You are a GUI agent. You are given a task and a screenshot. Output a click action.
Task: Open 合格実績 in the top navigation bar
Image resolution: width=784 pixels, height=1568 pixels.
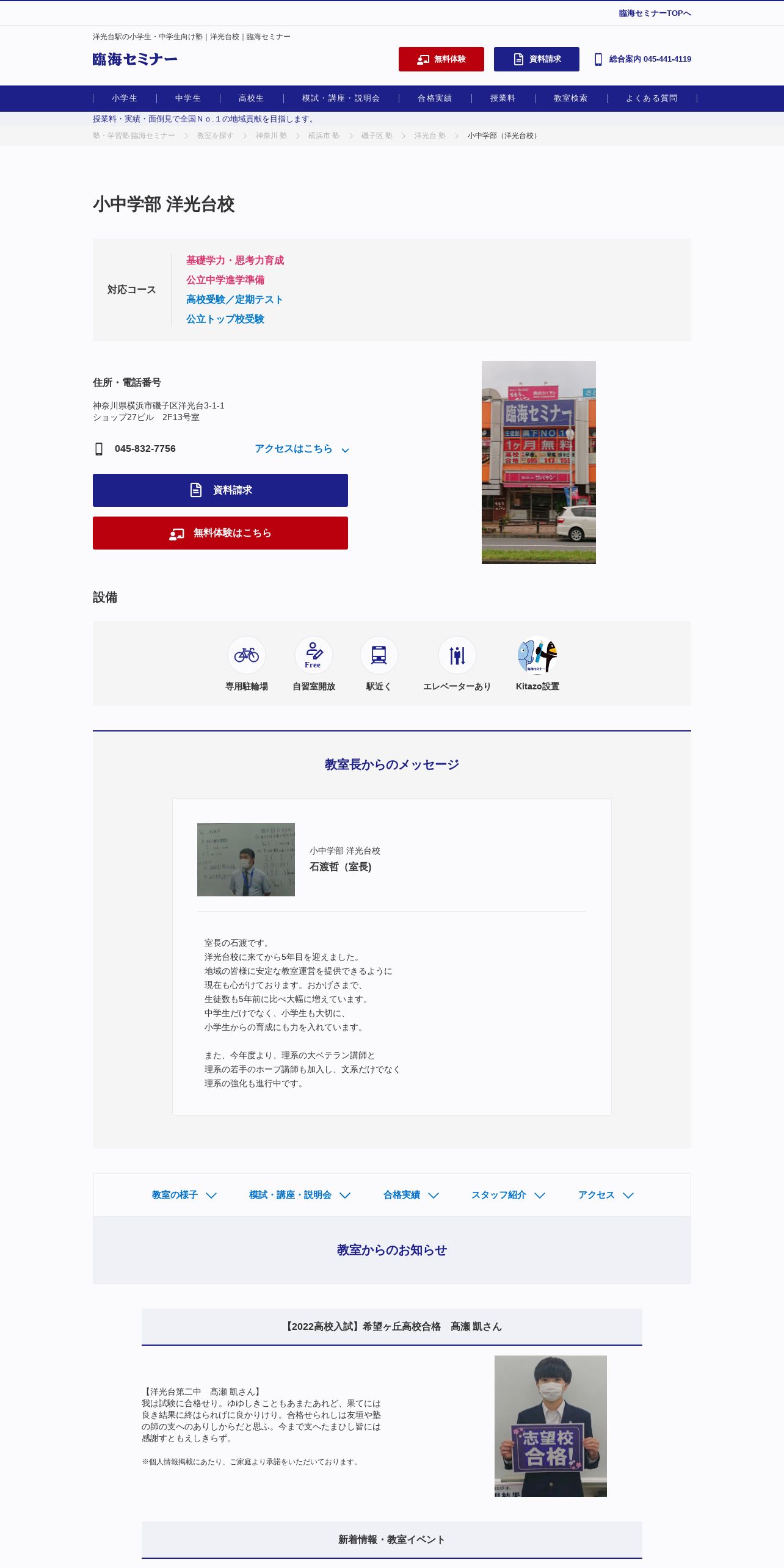click(x=435, y=98)
